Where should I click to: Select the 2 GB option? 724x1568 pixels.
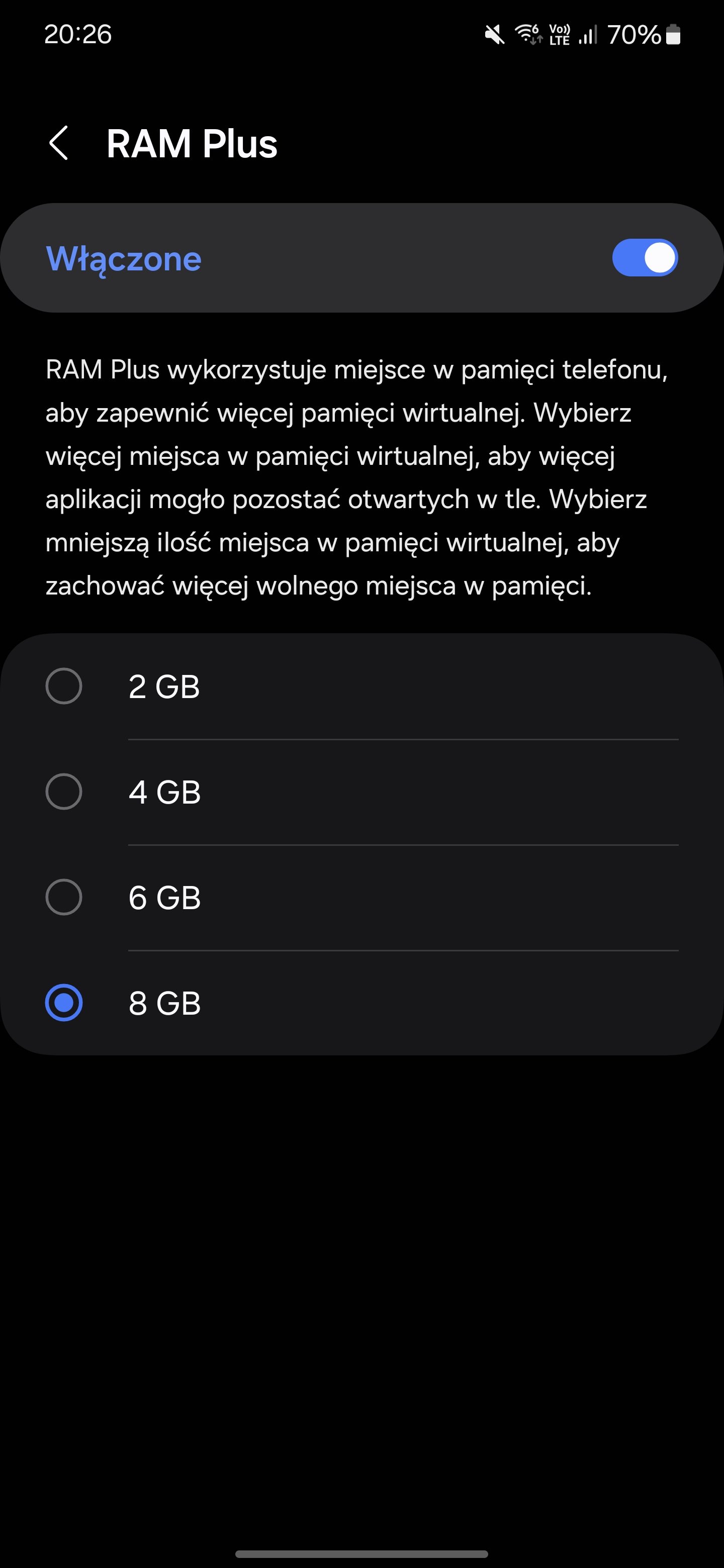coord(361,687)
